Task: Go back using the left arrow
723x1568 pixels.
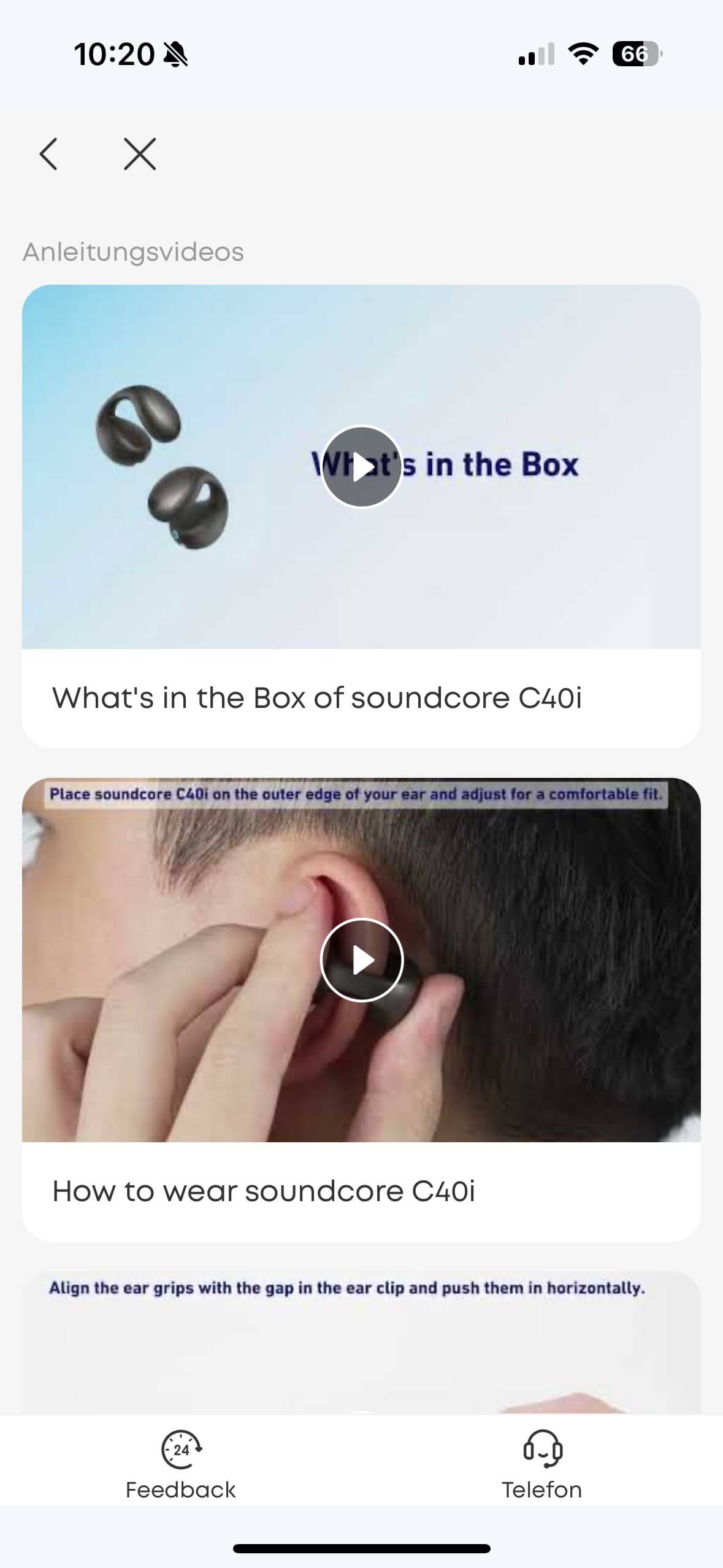Action: tap(48, 153)
